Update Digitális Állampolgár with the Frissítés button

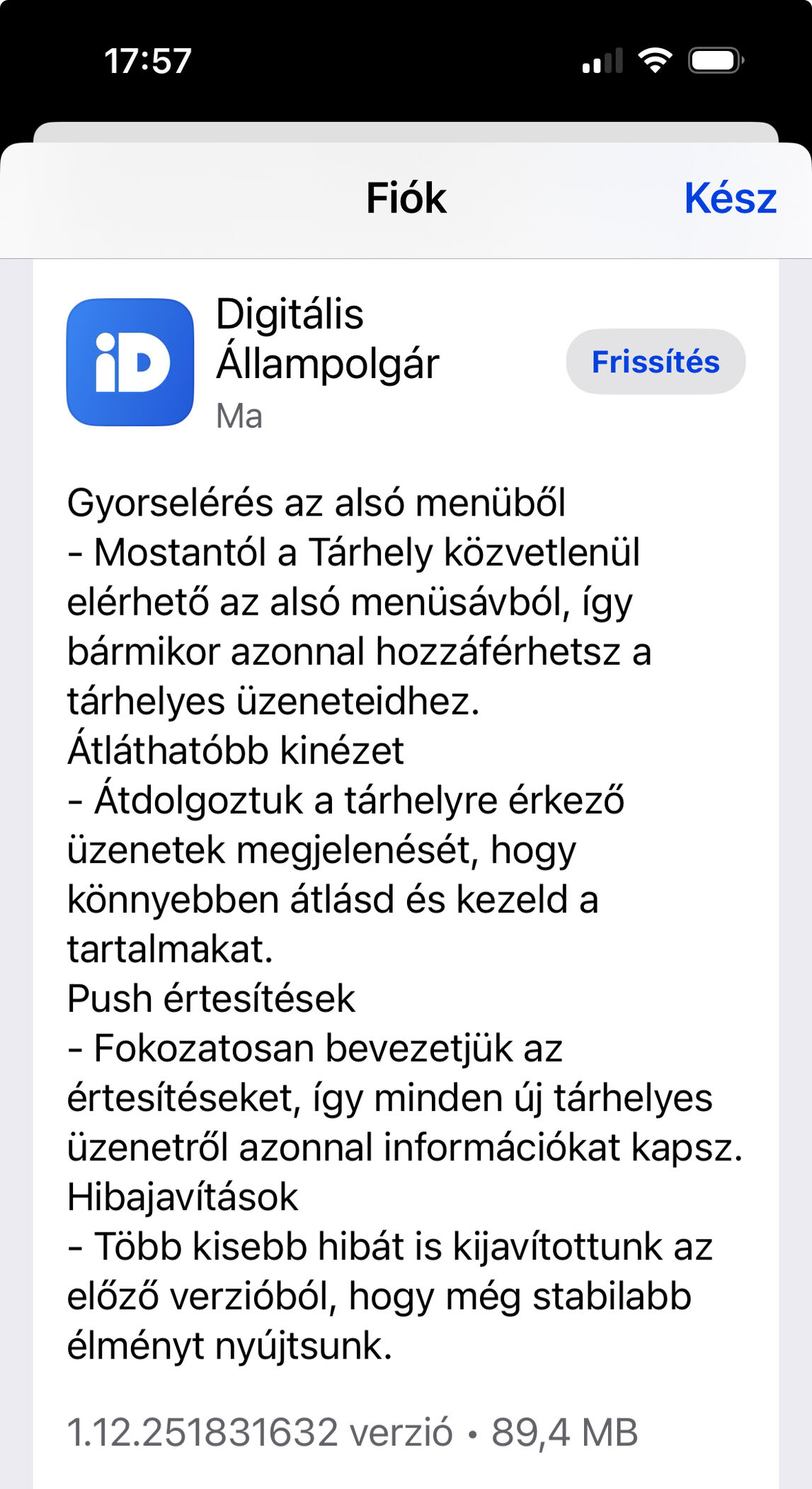(656, 362)
